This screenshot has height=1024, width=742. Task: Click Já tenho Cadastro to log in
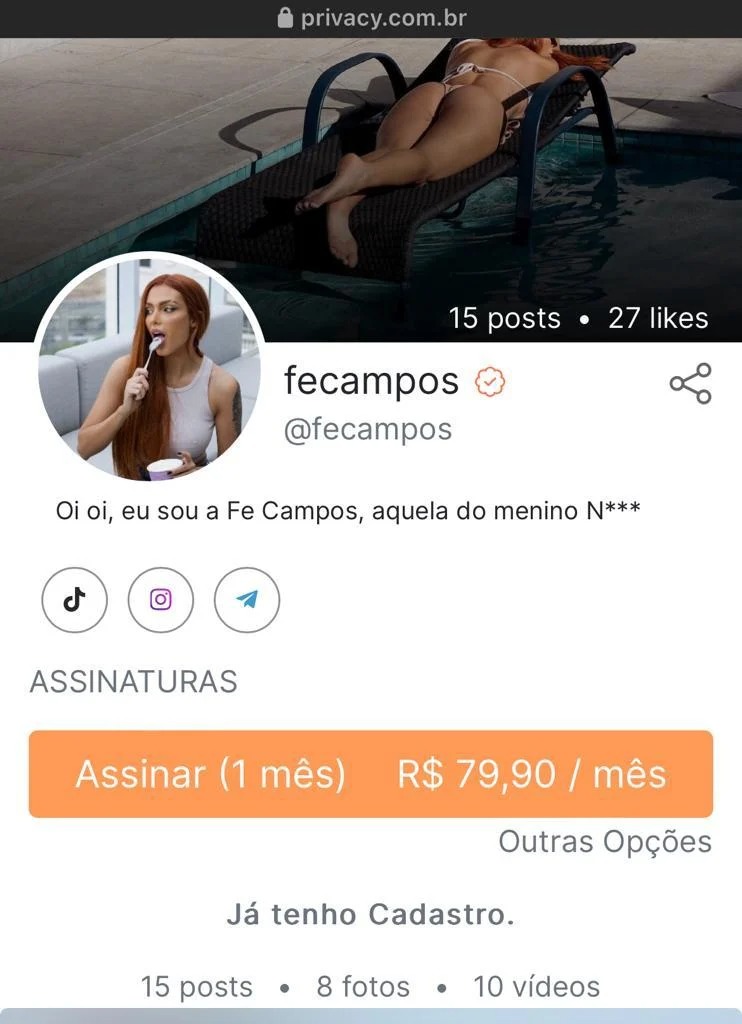(371, 914)
